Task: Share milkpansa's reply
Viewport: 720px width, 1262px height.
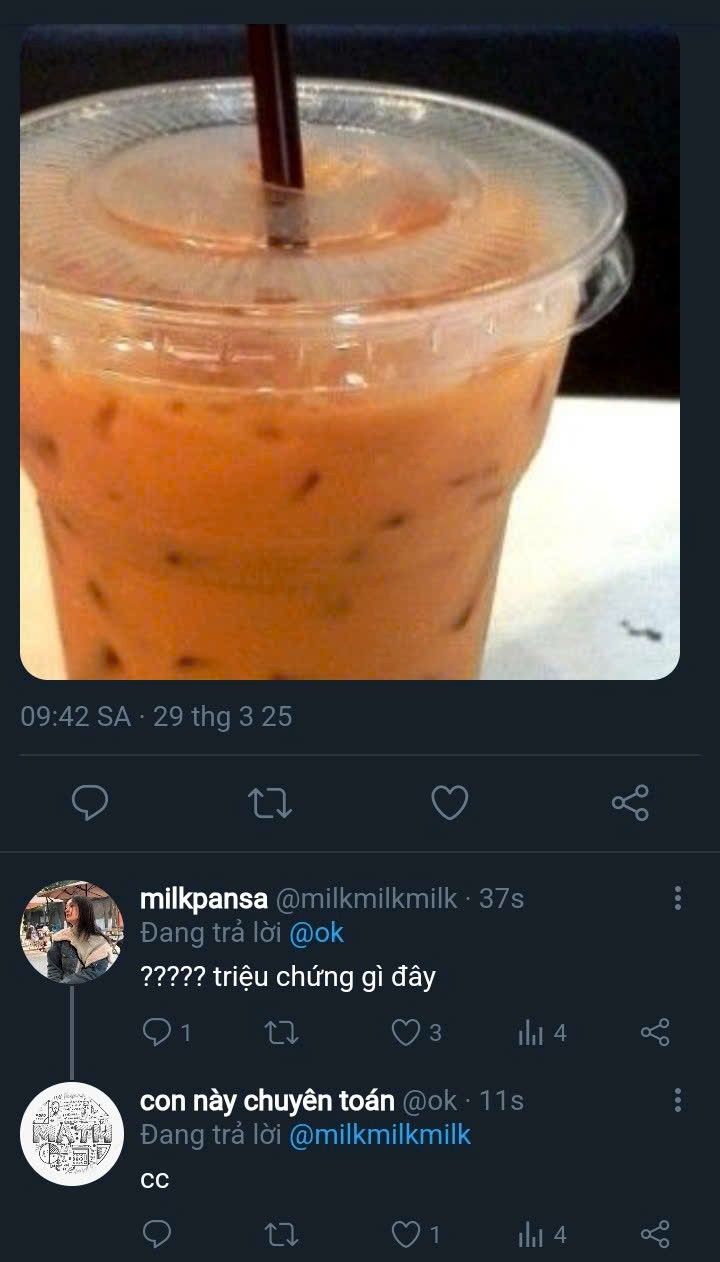Action: coord(654,1032)
